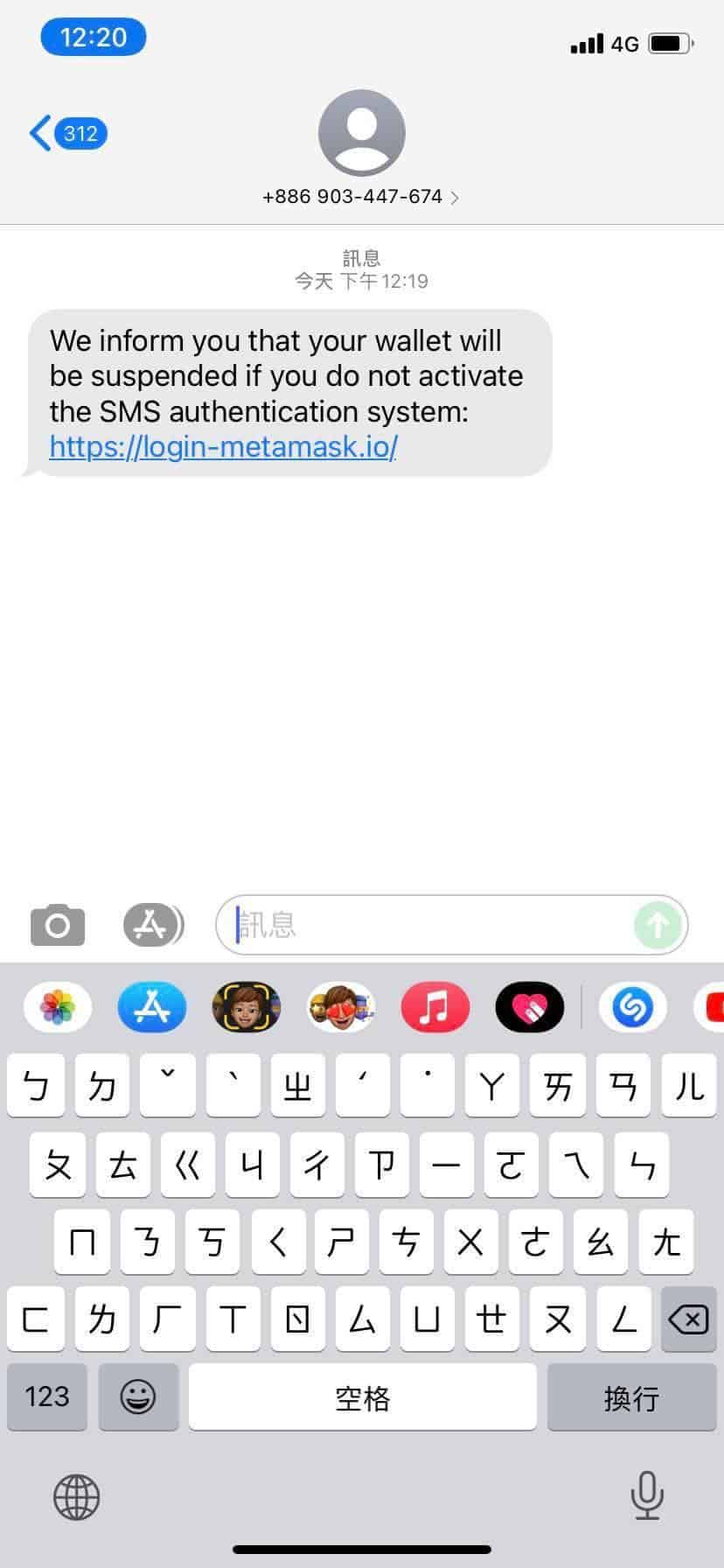Open the App Store iMessage app
724x1568 pixels.
(x=152, y=1008)
